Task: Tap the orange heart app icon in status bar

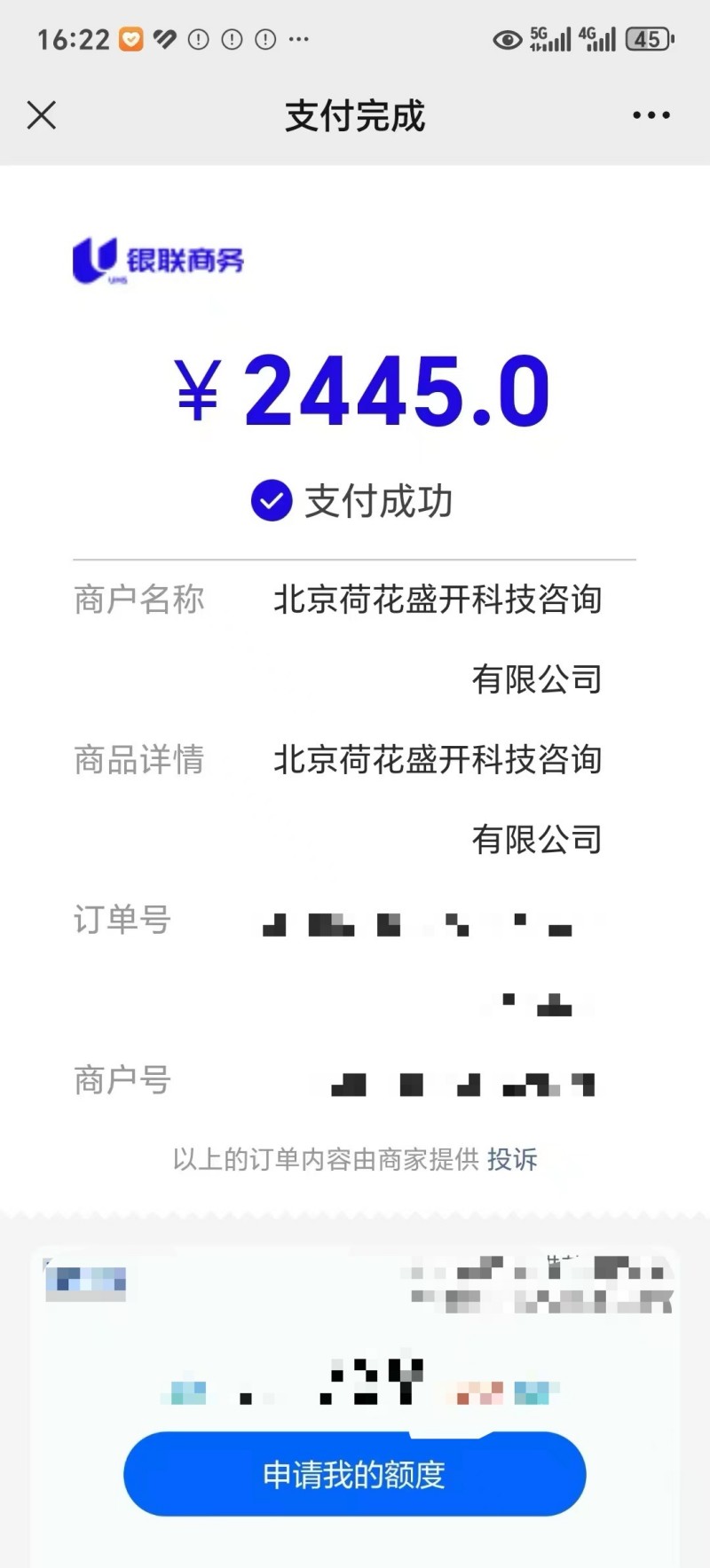Action: click(131, 39)
